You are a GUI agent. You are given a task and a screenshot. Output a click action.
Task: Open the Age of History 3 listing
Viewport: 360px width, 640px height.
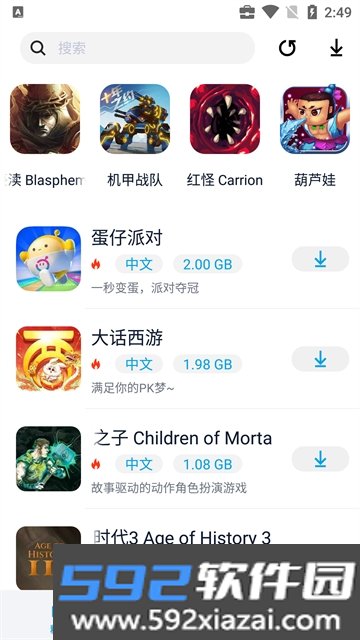pyautogui.click(x=180, y=539)
